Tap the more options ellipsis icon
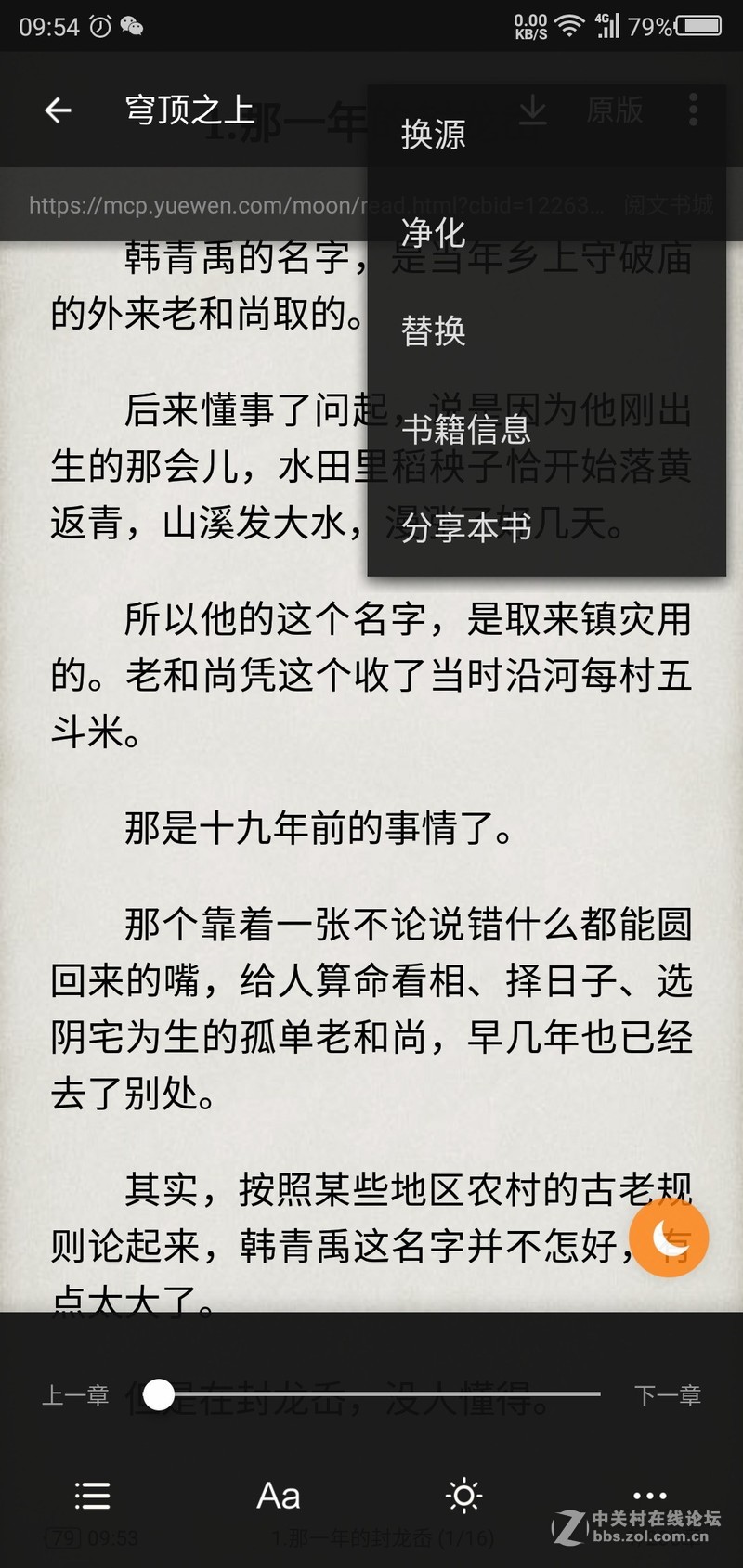743x1568 pixels. [x=649, y=1496]
